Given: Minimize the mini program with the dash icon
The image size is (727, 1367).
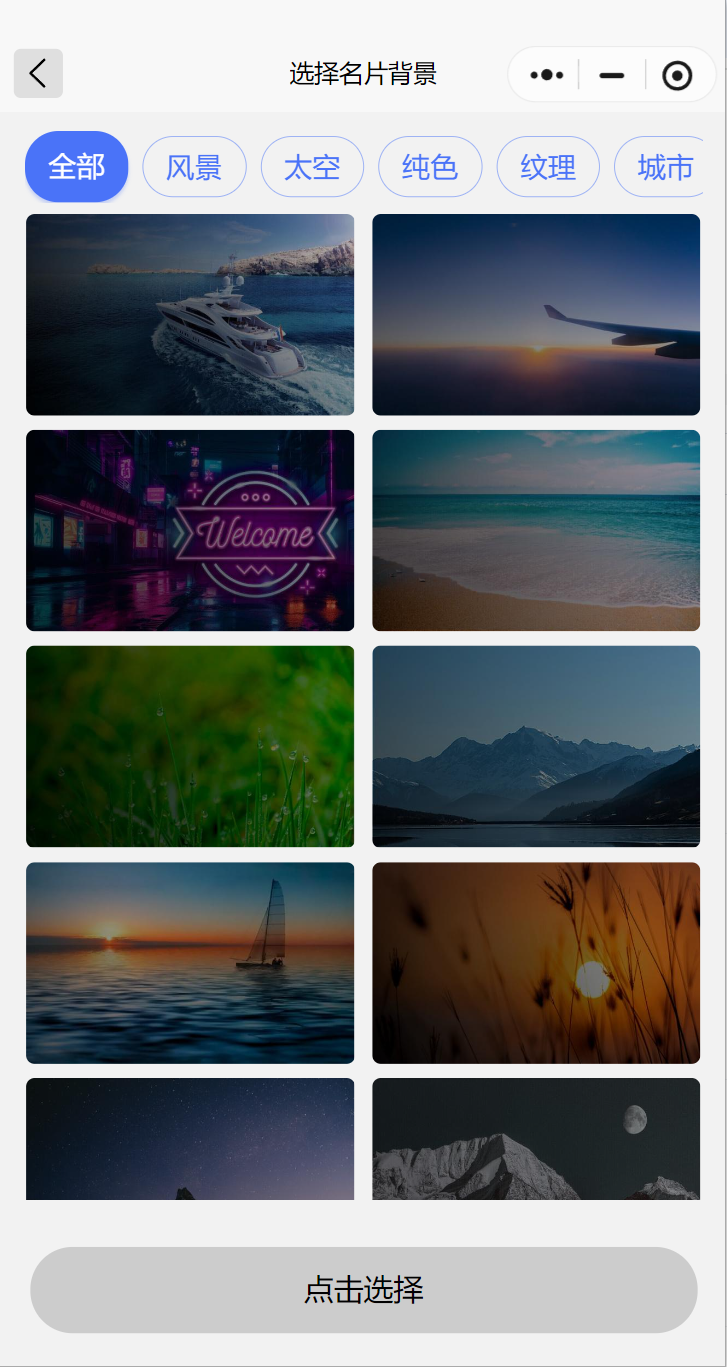Looking at the screenshot, I should coord(612,75).
